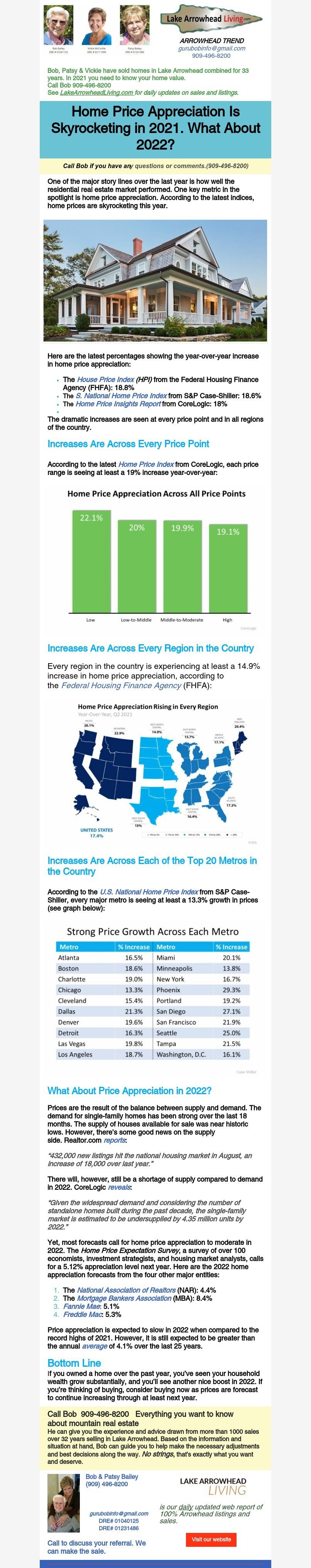This screenshot has width=311, height=1568.
Task: Open the LakeArrowheadLiving.com link
Action: click(x=96, y=93)
